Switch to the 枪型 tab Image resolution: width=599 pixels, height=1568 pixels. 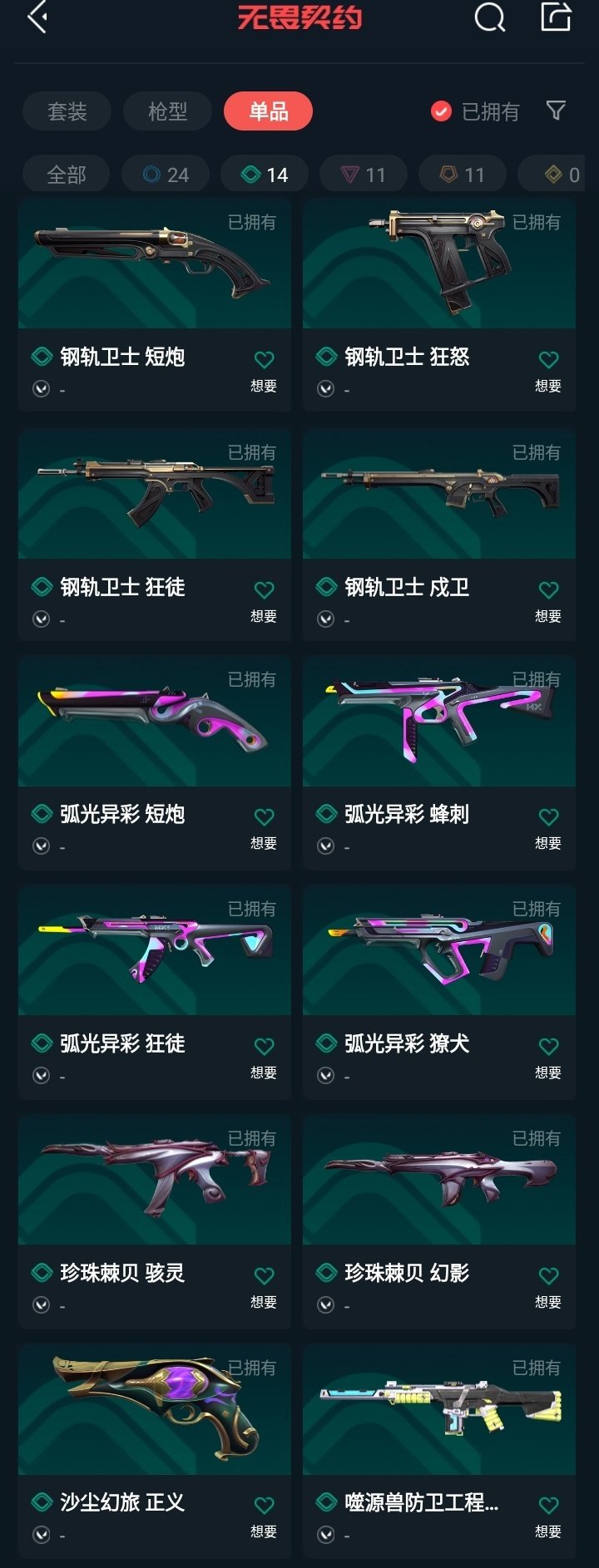[x=167, y=111]
